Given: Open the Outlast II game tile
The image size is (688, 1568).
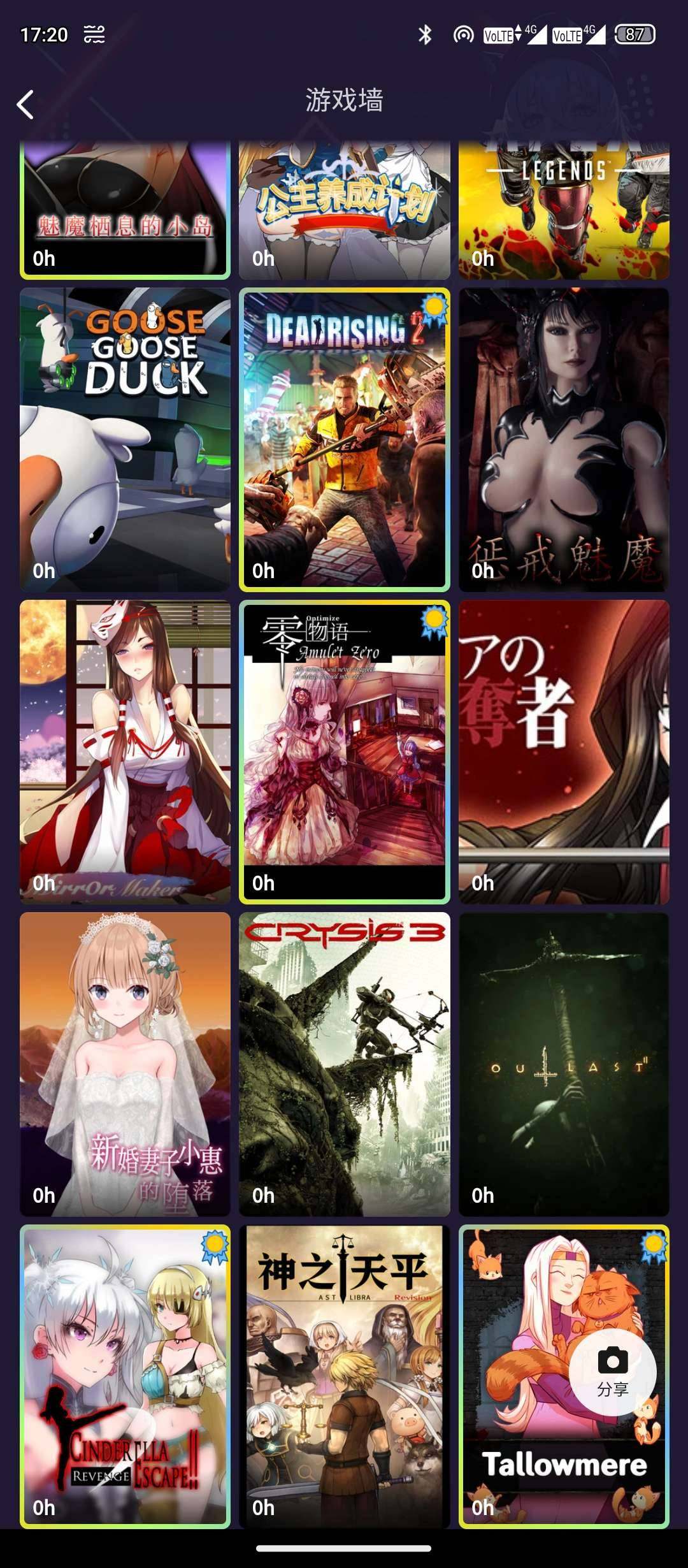Looking at the screenshot, I should coord(564,1064).
